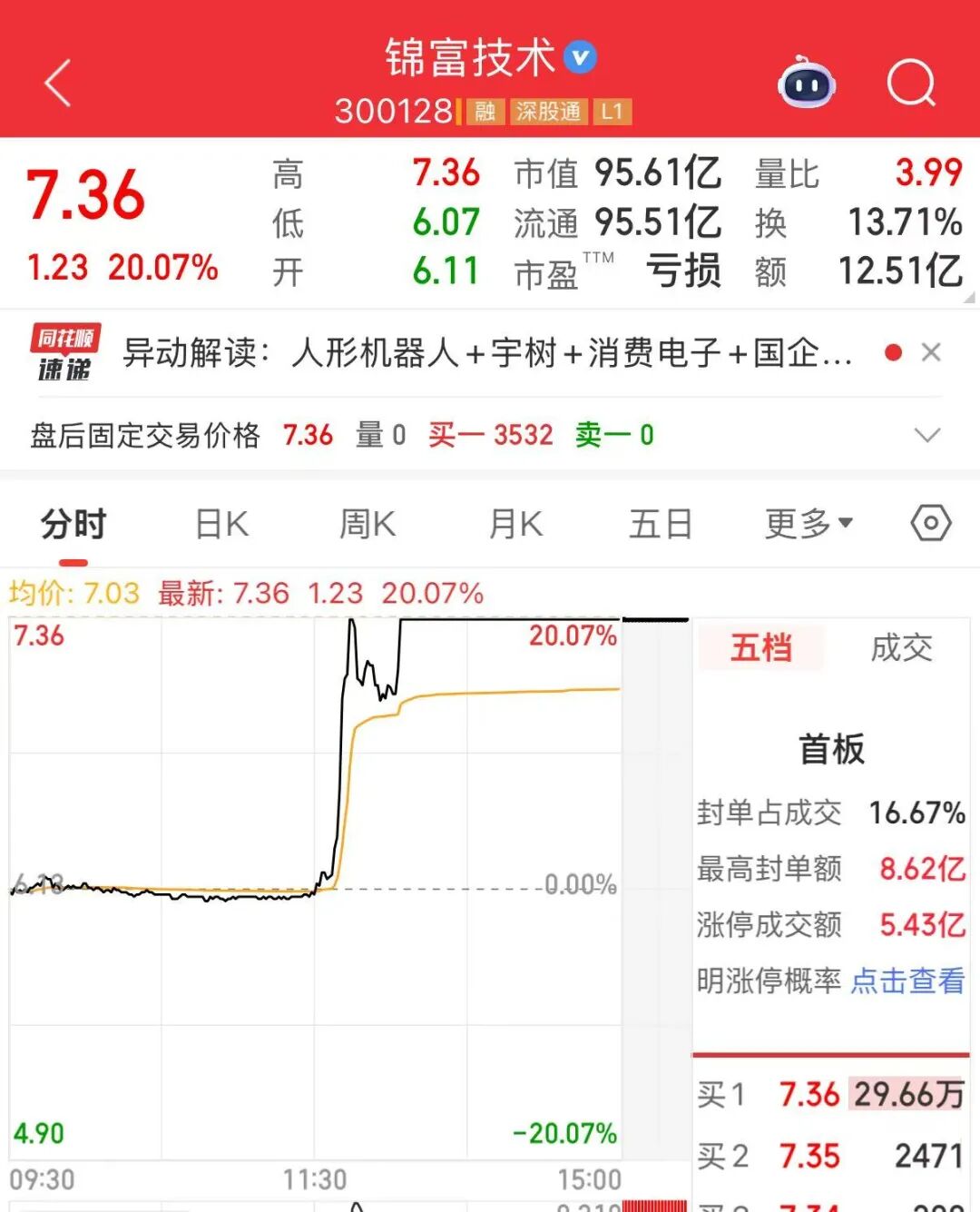This screenshot has height=1212, width=980.
Task: Open the 异动解读 news banner
Action: point(487,353)
